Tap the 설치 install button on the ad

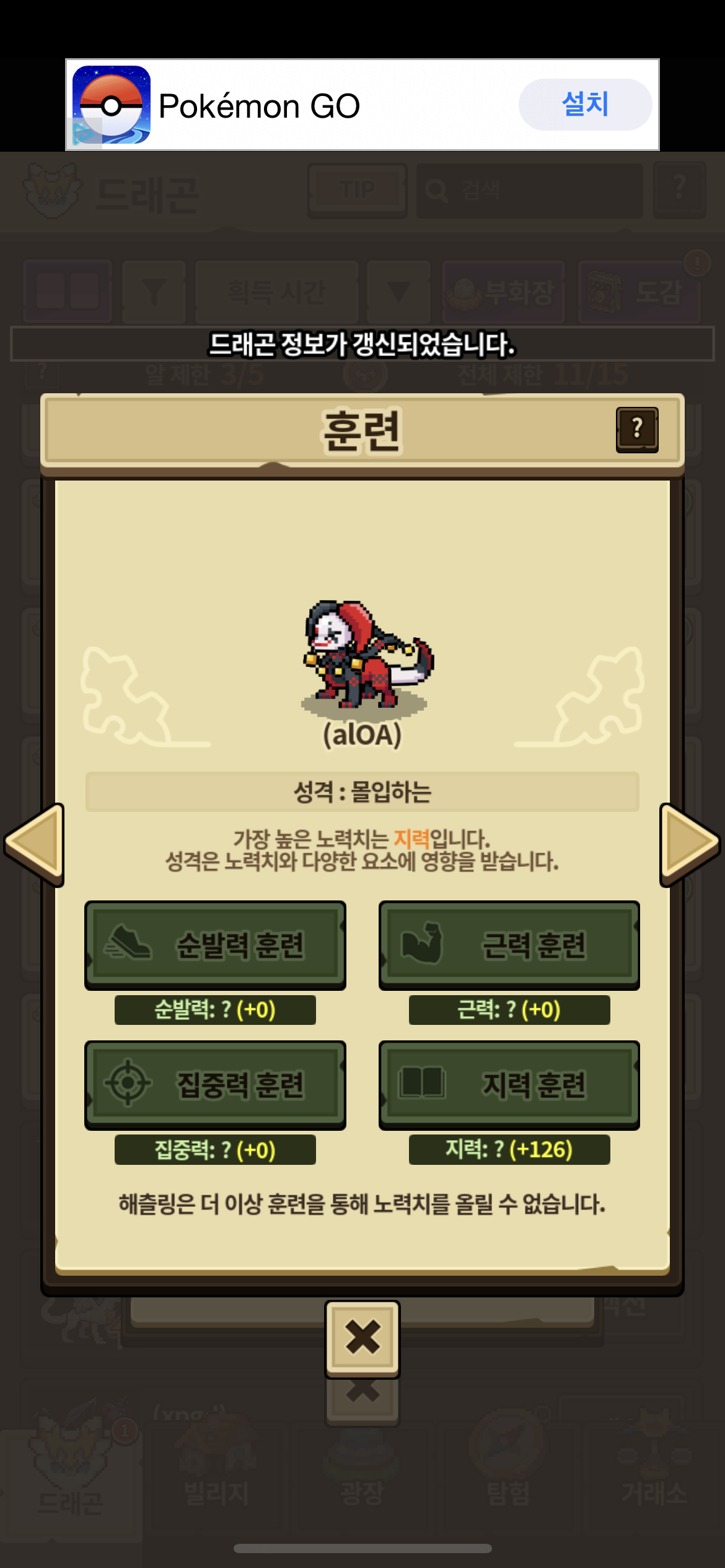pyautogui.click(x=585, y=104)
